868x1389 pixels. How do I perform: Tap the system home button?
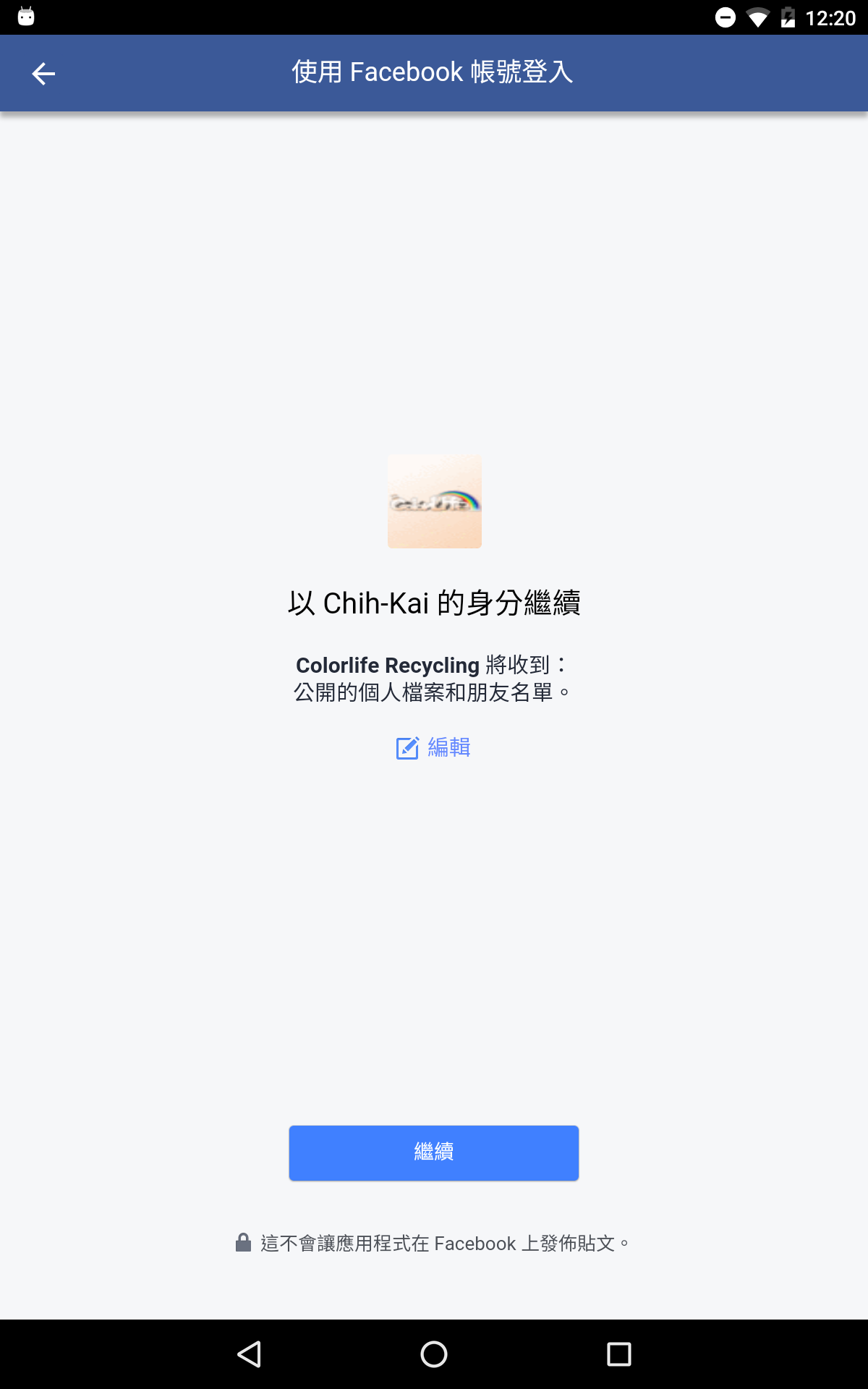[434, 1354]
